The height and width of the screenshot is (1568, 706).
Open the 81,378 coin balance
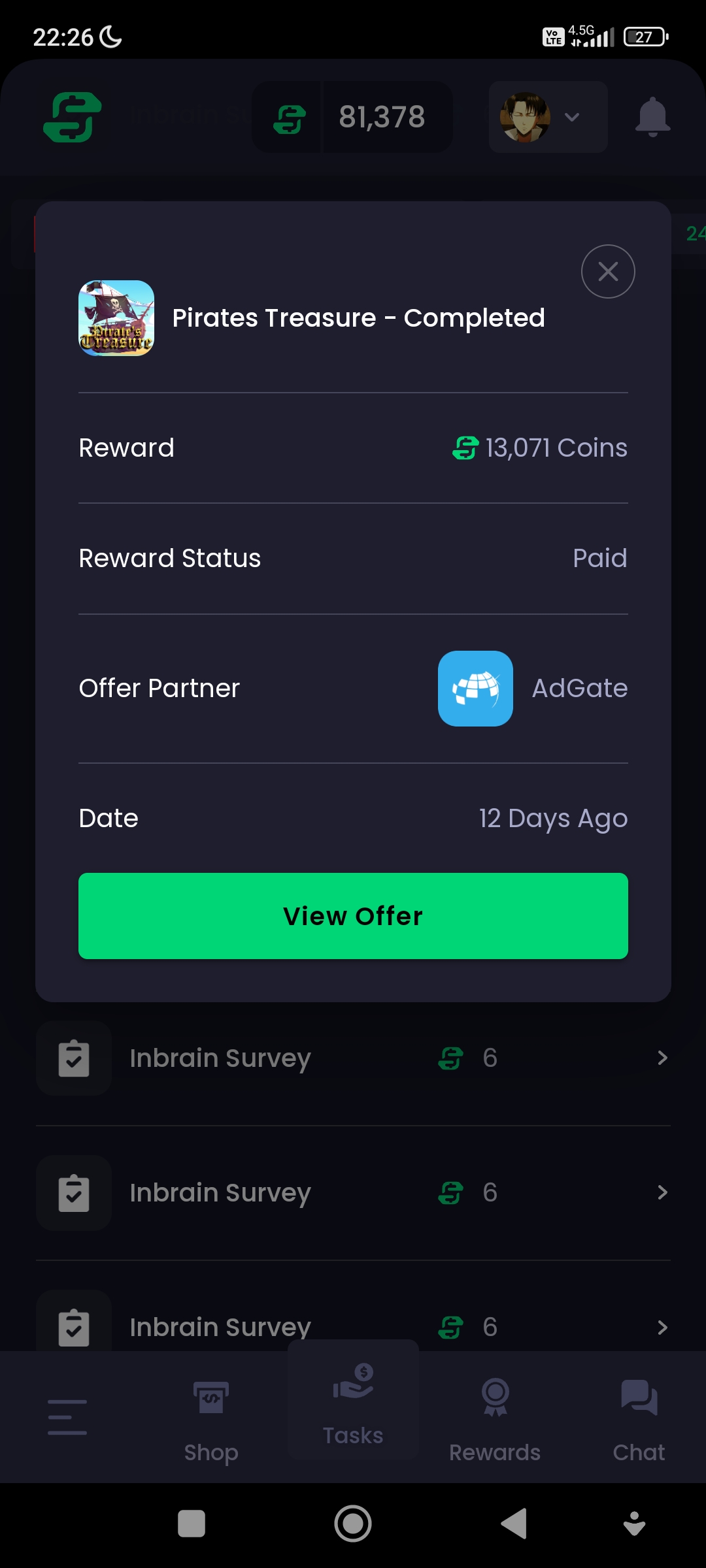click(x=352, y=117)
